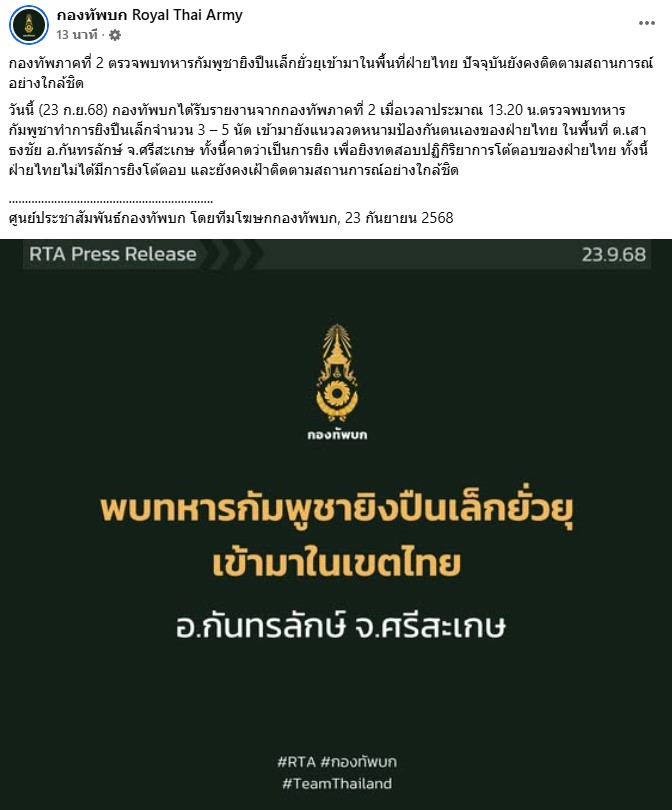Open the post's three-dot options menu
672x810 pixels.
click(644, 22)
